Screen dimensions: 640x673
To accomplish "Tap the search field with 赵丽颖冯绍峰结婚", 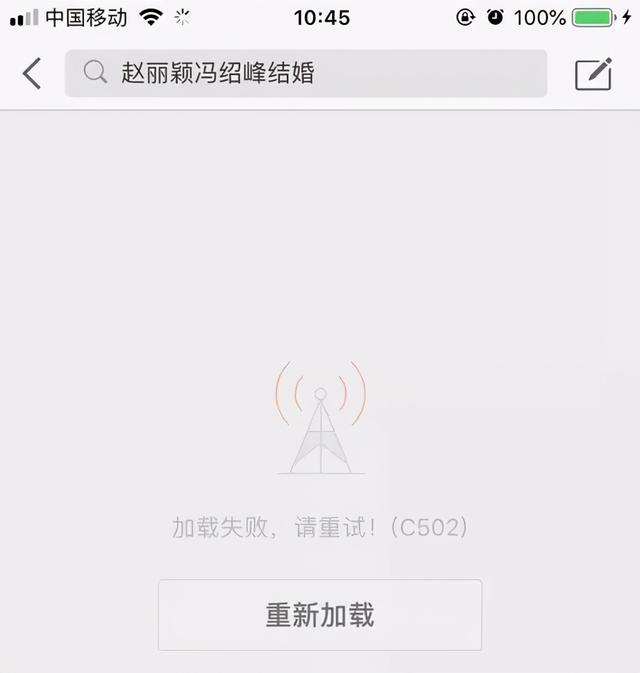I will [306, 73].
